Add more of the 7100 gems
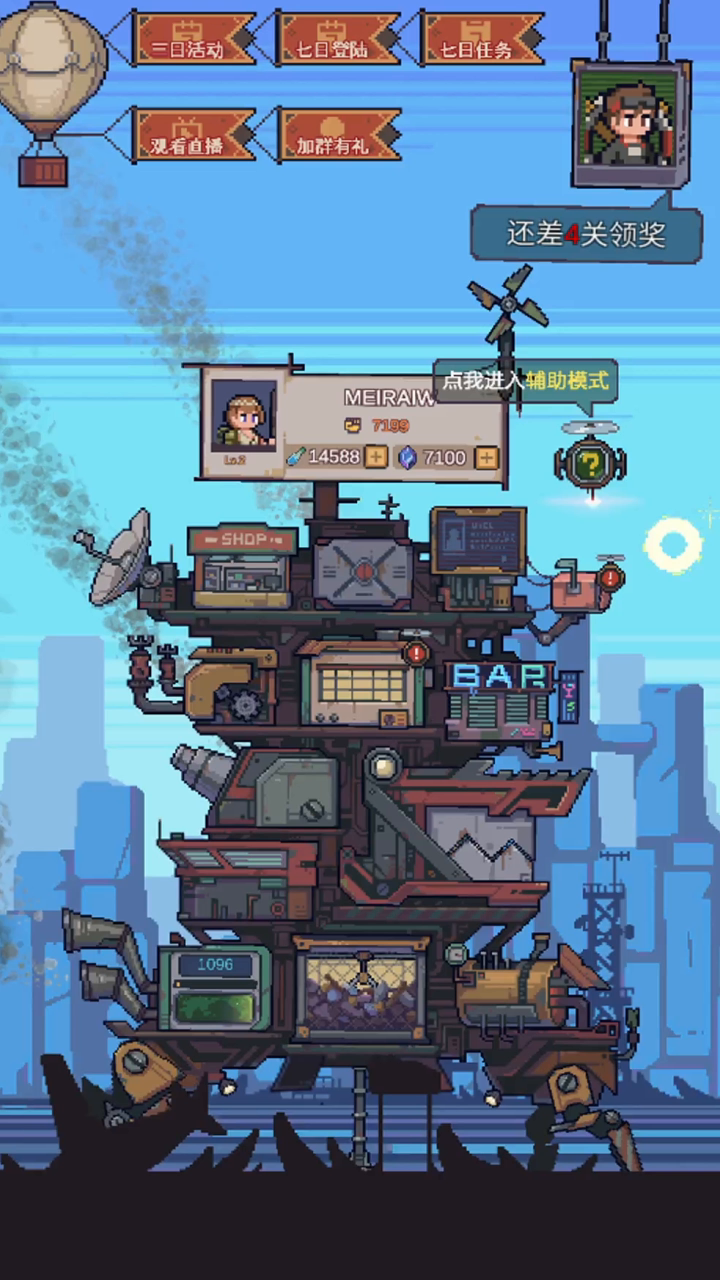 [486, 457]
